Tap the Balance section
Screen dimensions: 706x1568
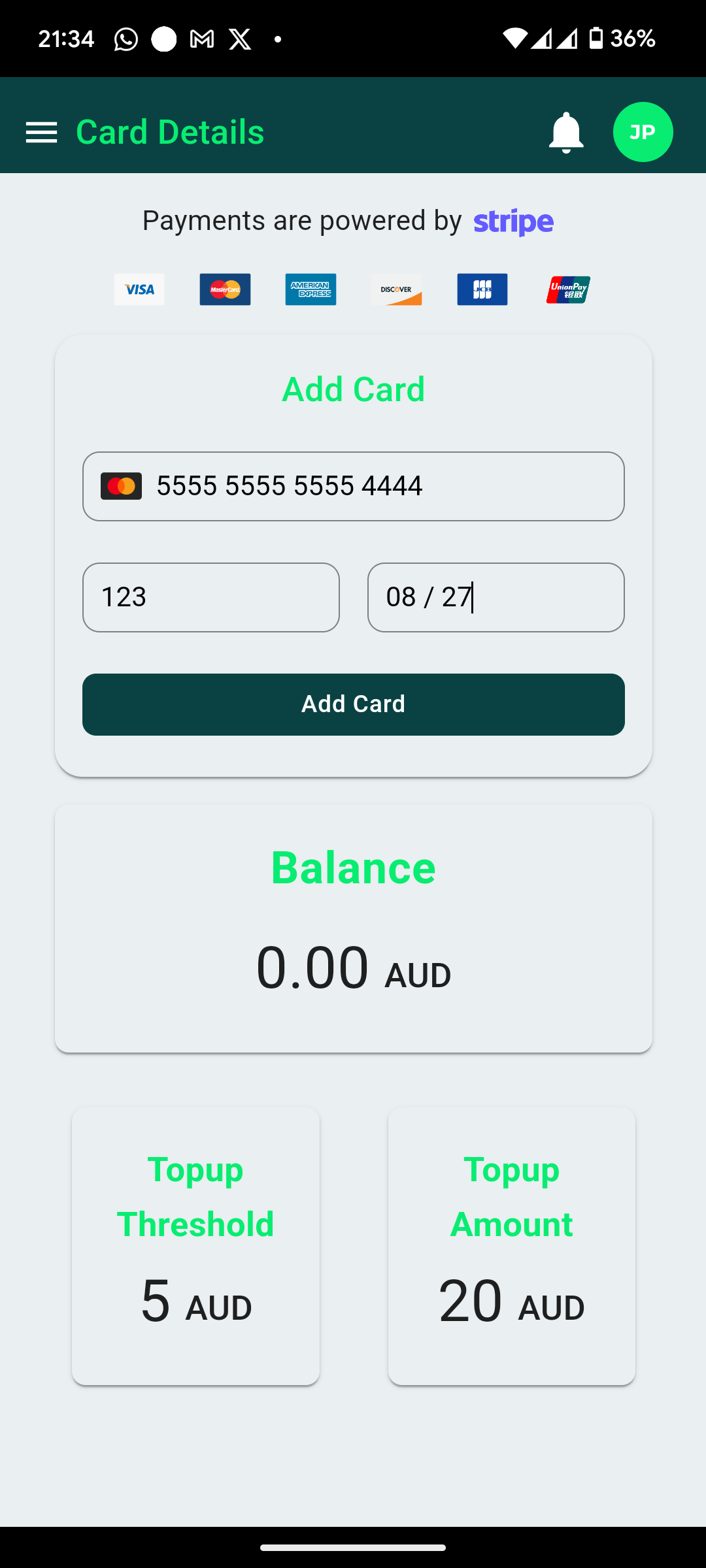coord(353,928)
